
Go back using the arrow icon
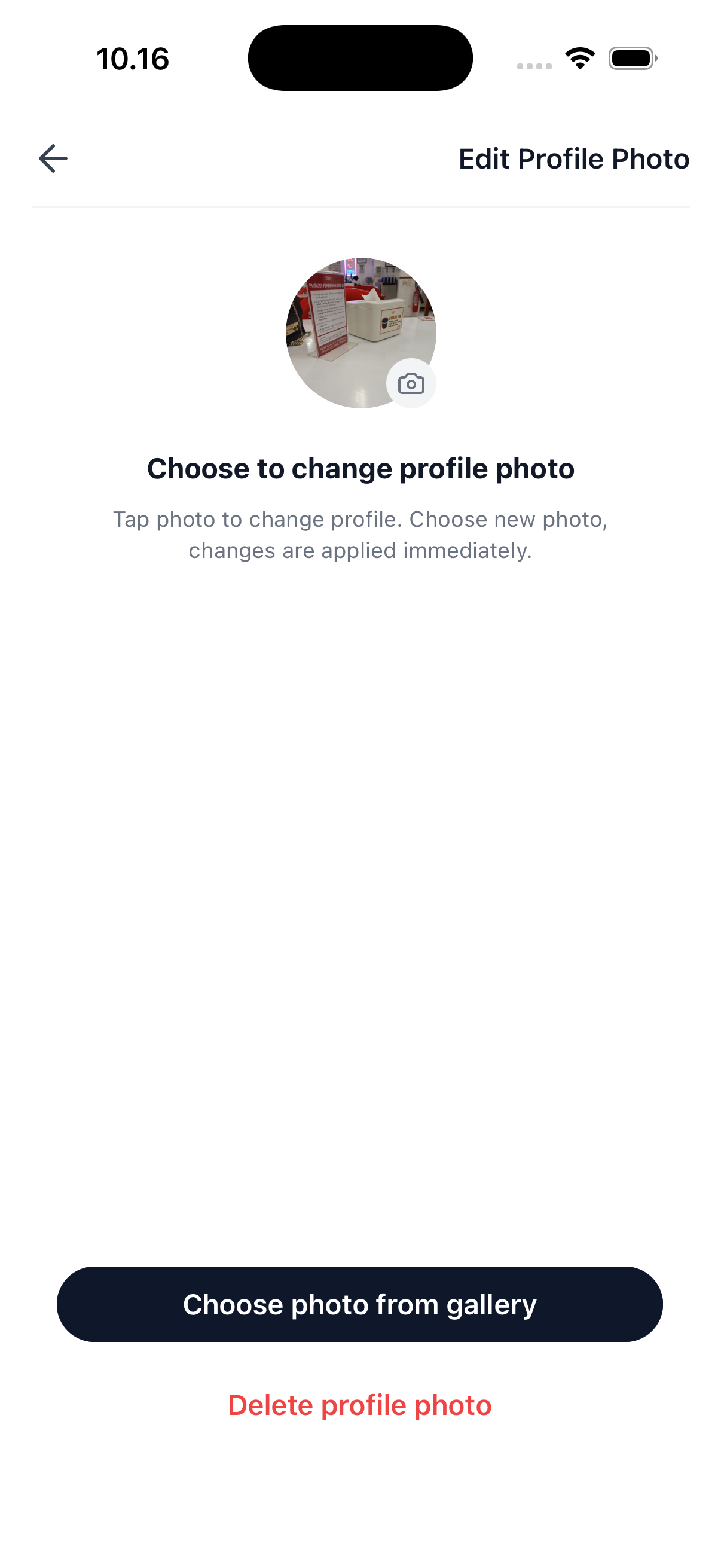pos(53,159)
